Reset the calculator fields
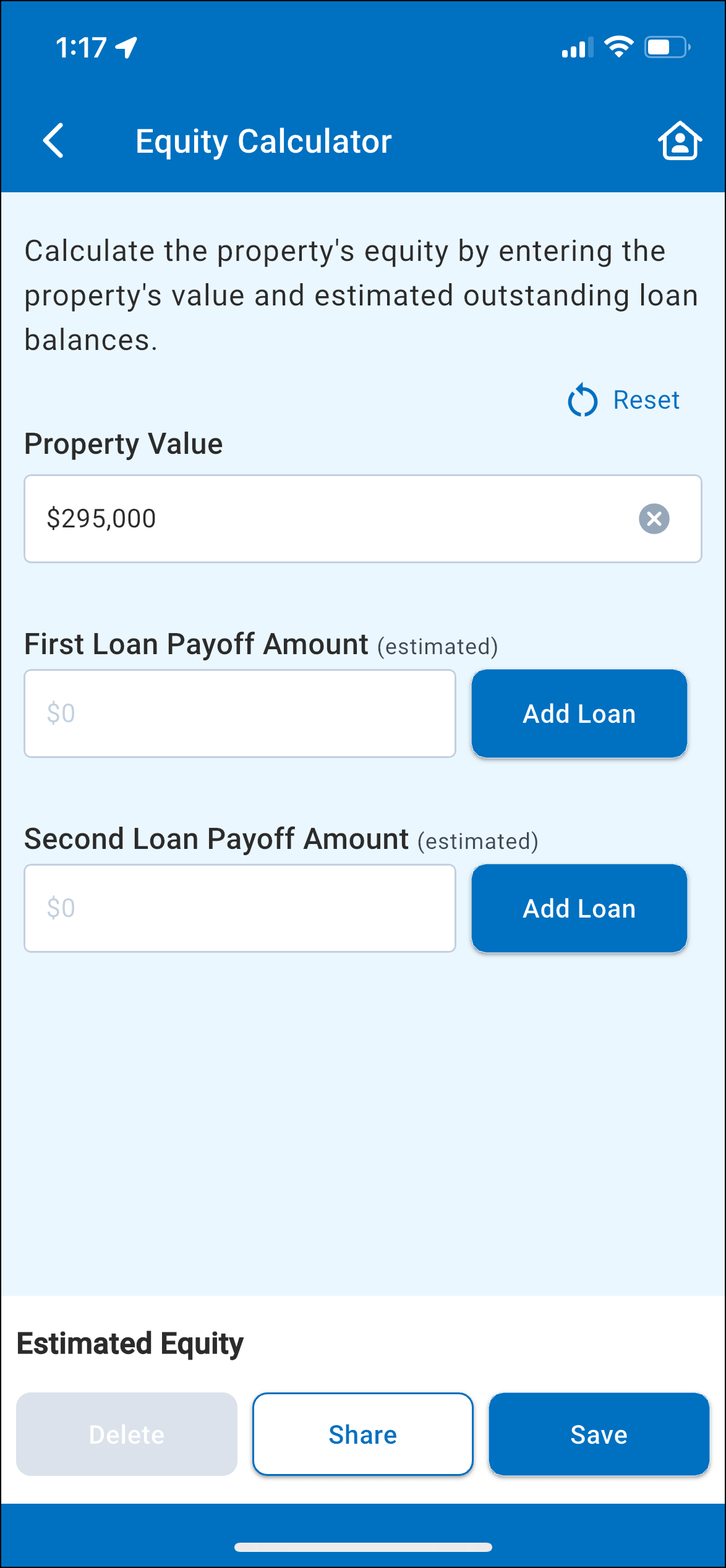Viewport: 726px width, 1568px height. pyautogui.click(x=623, y=400)
